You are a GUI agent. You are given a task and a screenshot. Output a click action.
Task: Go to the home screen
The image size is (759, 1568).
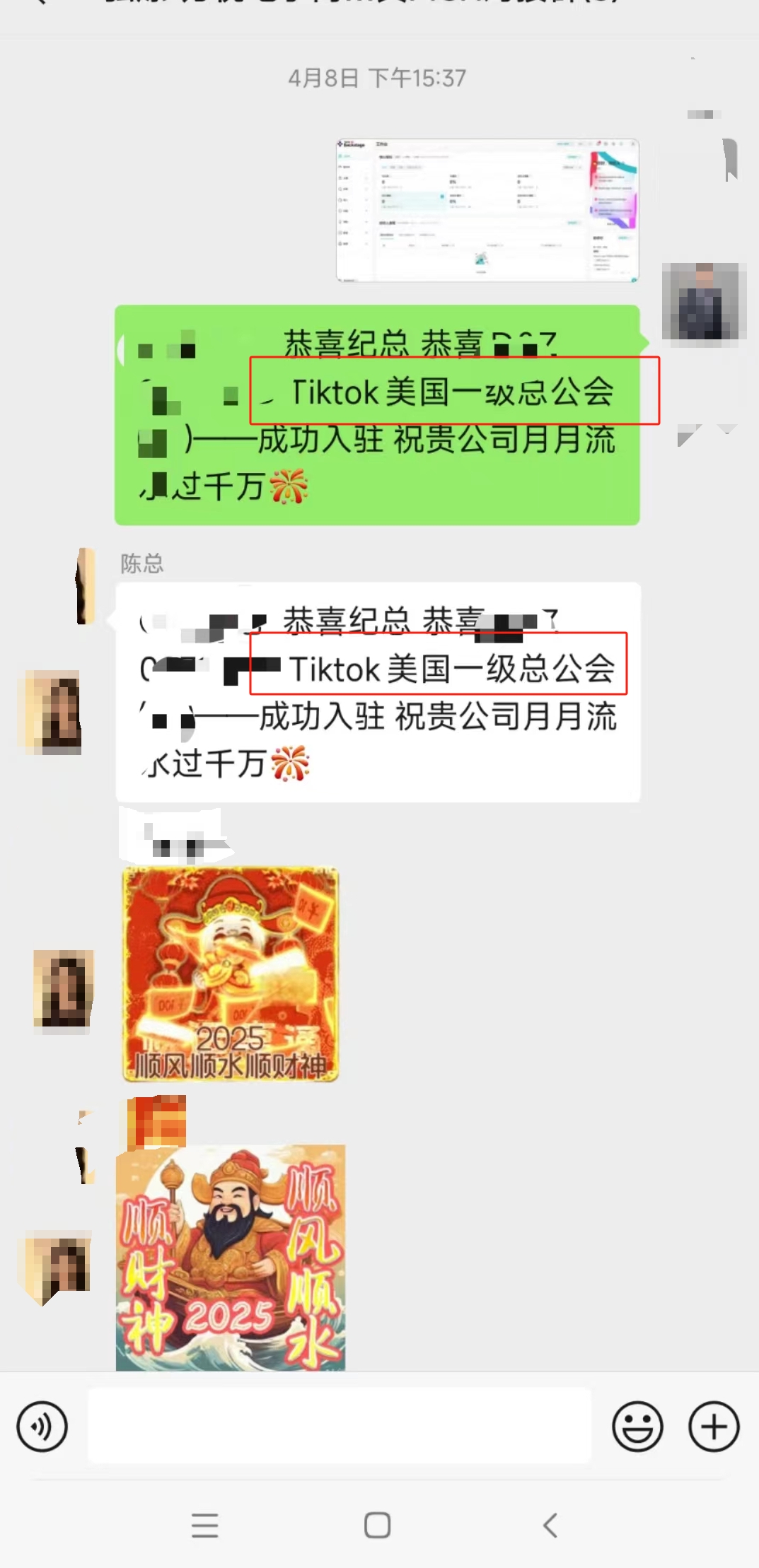pos(377,1526)
